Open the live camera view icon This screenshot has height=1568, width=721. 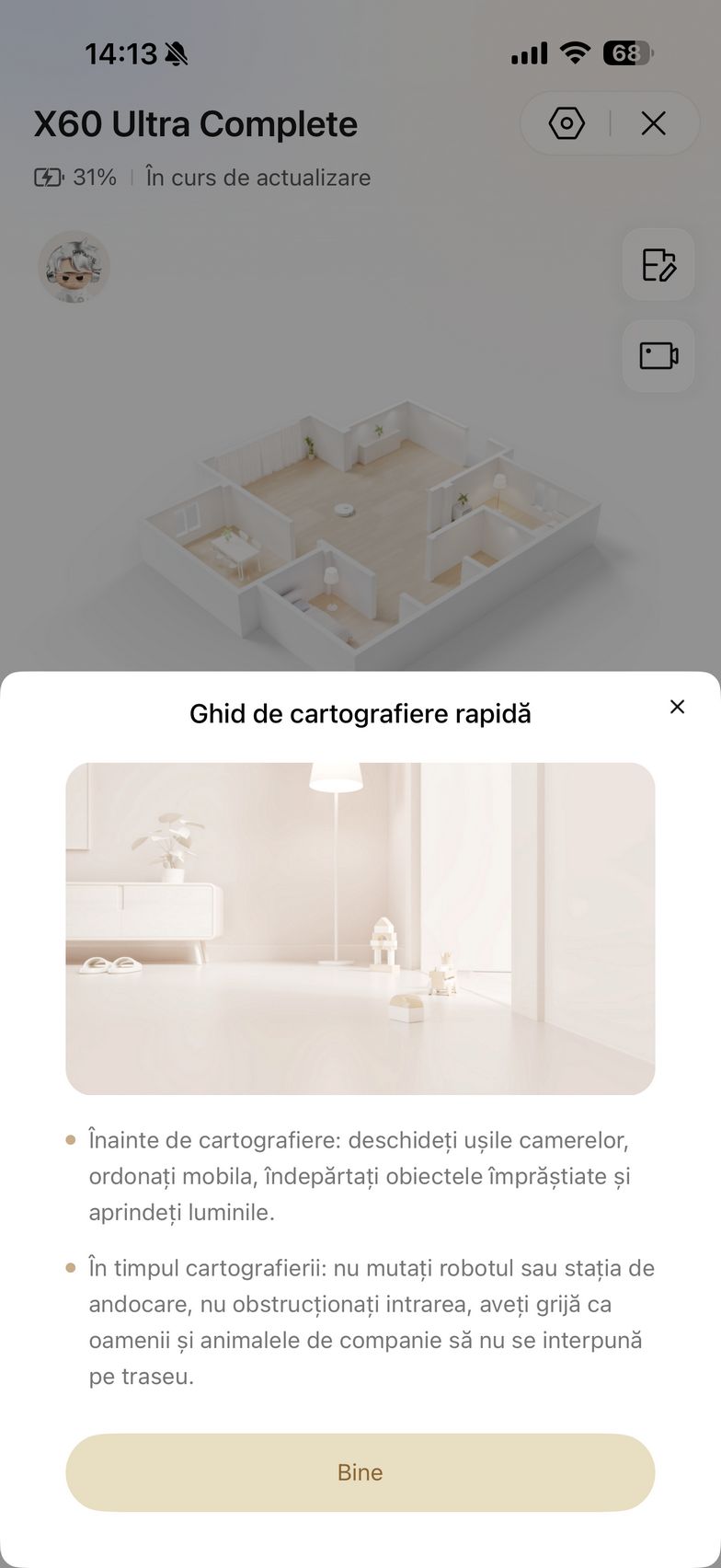[658, 356]
